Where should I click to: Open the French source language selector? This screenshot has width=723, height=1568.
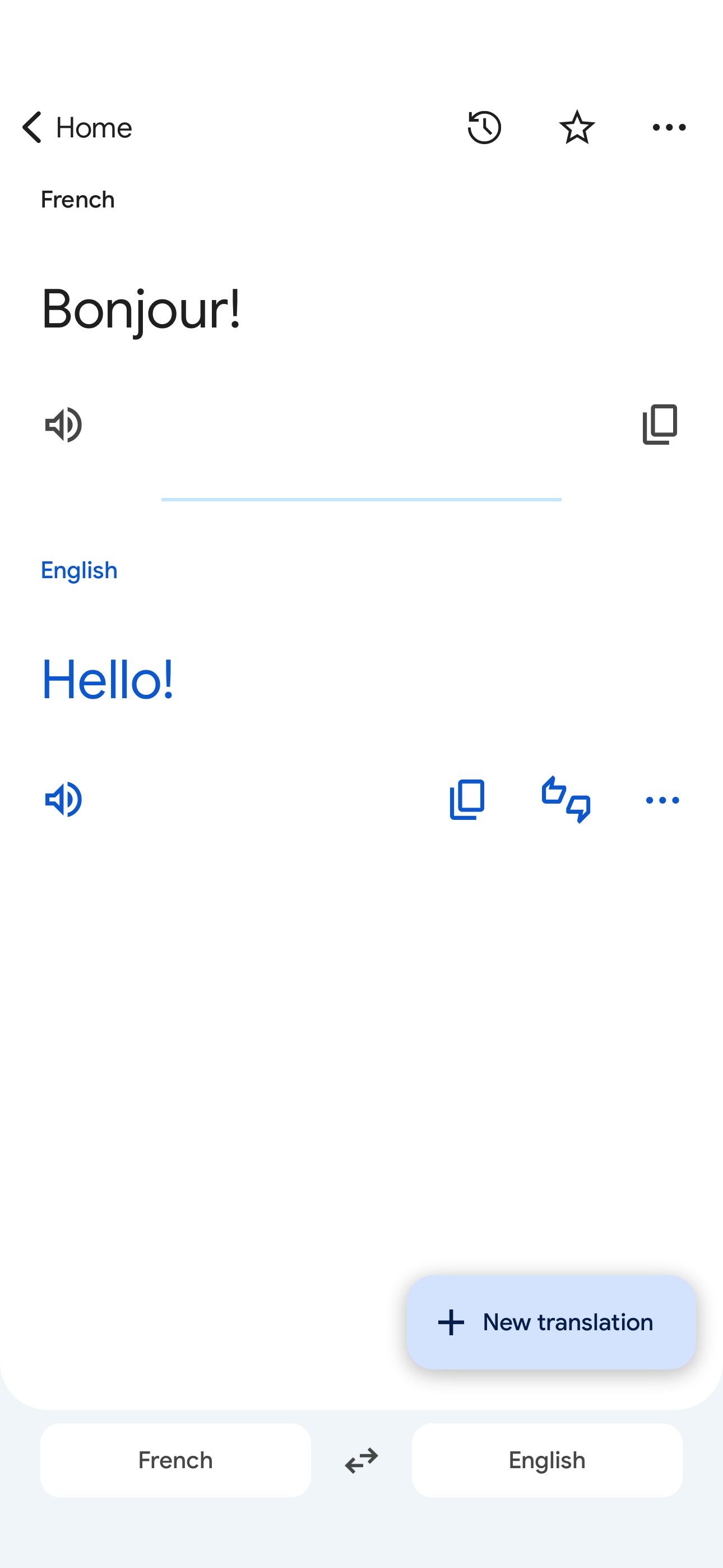[x=175, y=1460]
